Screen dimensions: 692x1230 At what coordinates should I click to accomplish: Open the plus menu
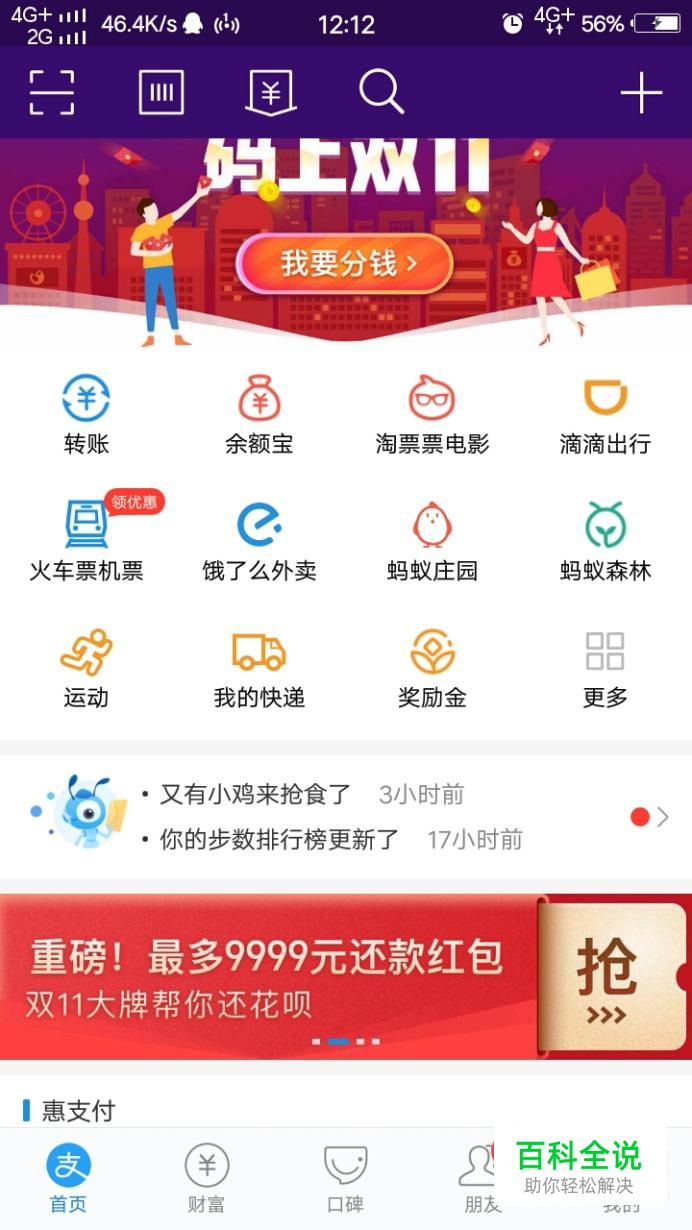click(x=641, y=93)
